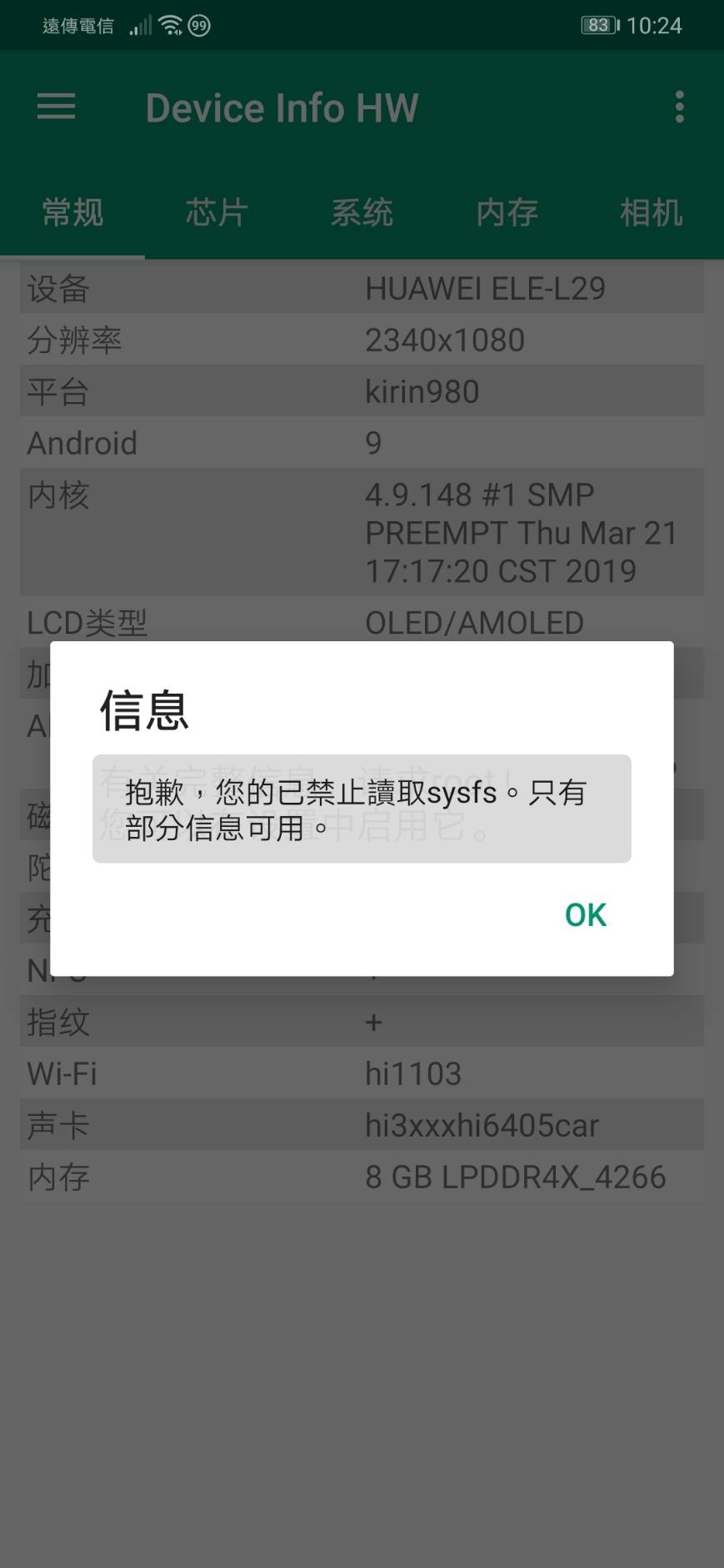Switch to the 系统 tab

point(362,212)
